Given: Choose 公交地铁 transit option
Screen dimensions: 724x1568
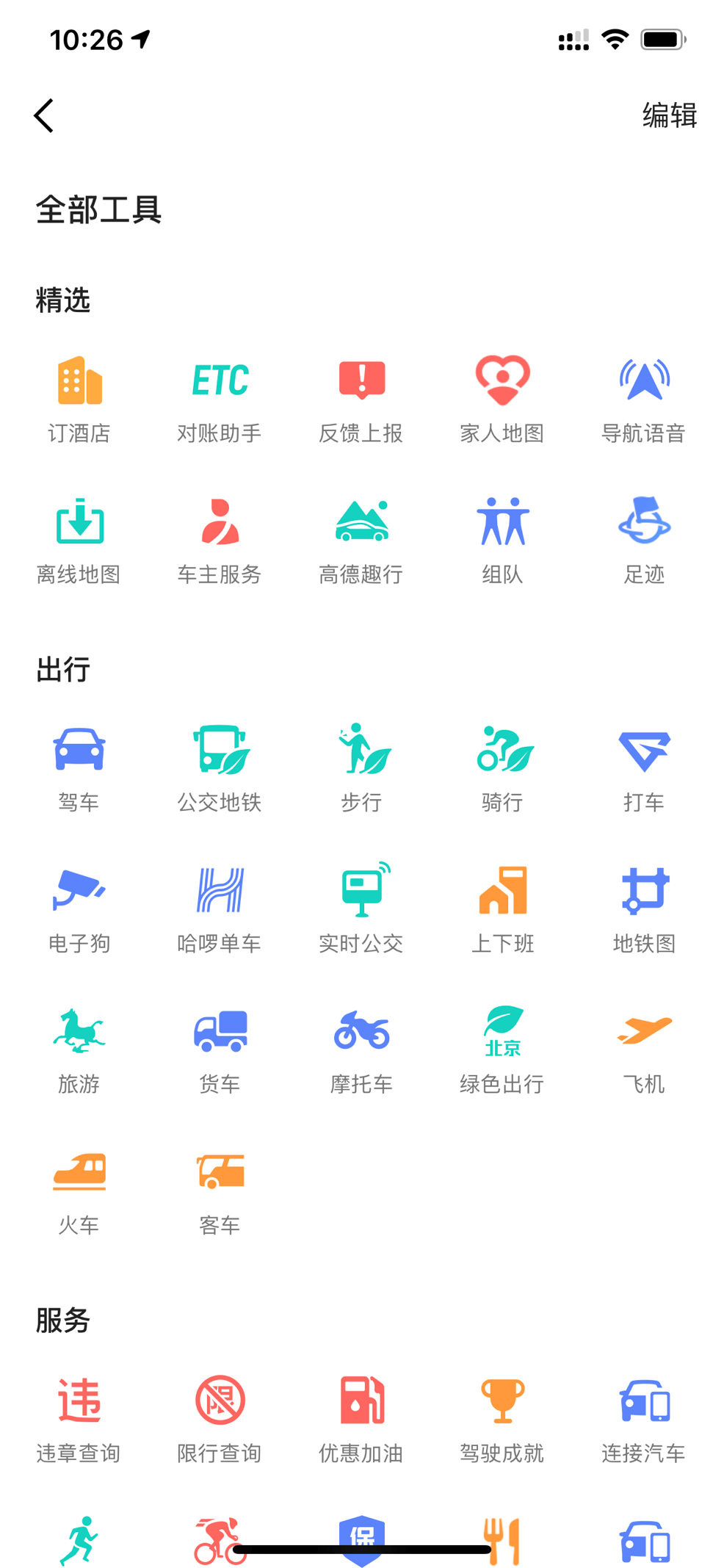Looking at the screenshot, I should pos(220,769).
